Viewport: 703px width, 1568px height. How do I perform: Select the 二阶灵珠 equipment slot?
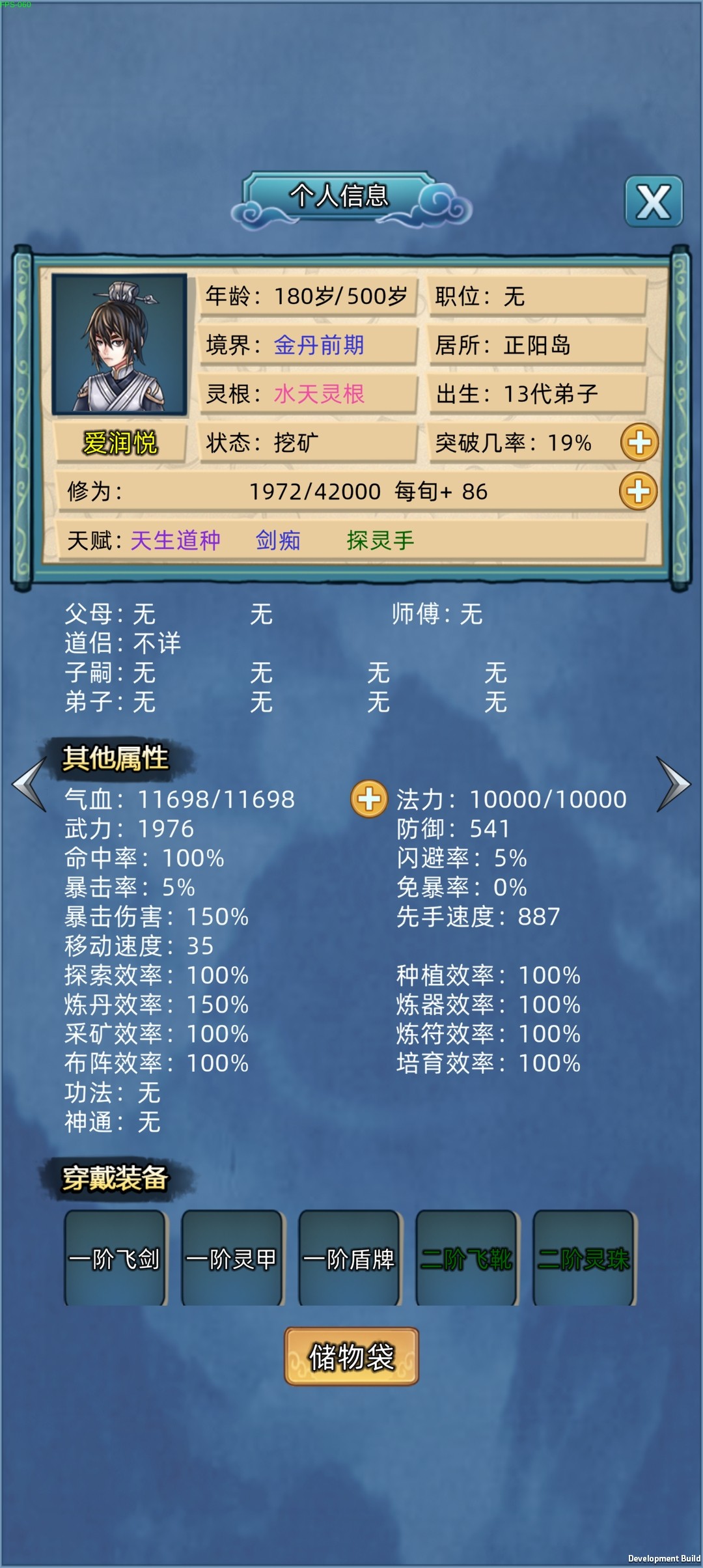(583, 1259)
